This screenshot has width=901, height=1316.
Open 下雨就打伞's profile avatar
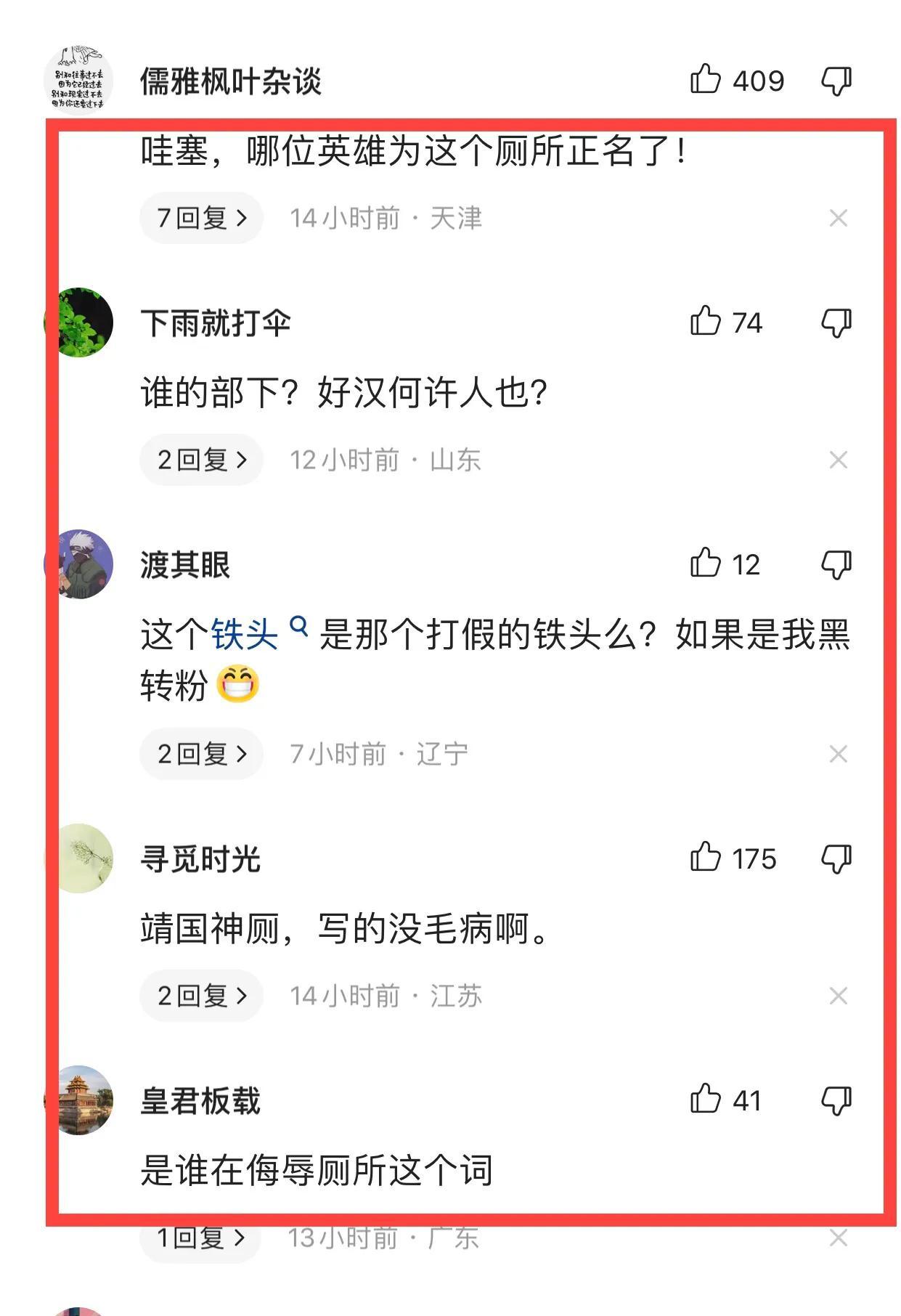[x=79, y=322]
